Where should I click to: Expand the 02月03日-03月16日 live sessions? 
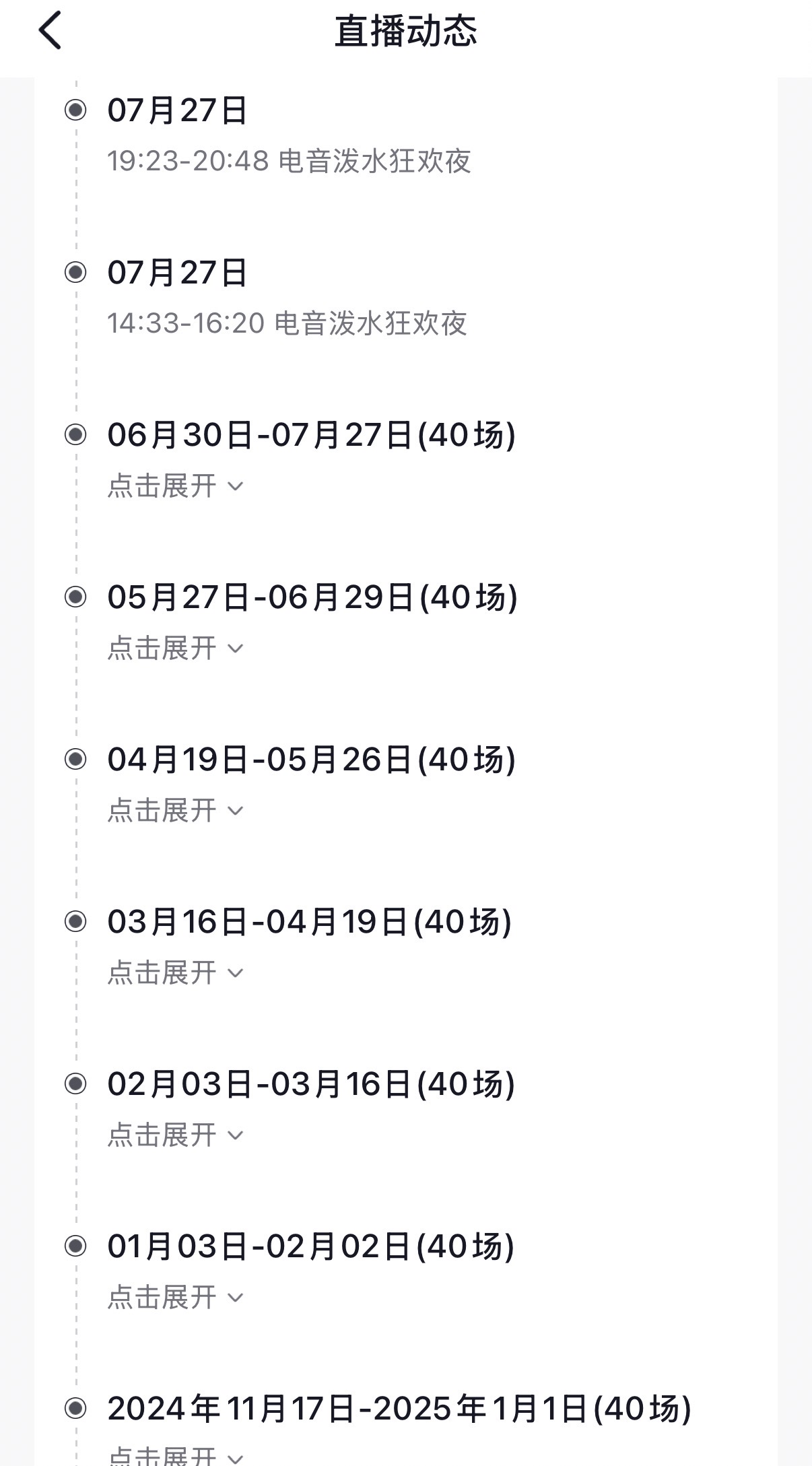tap(175, 1135)
